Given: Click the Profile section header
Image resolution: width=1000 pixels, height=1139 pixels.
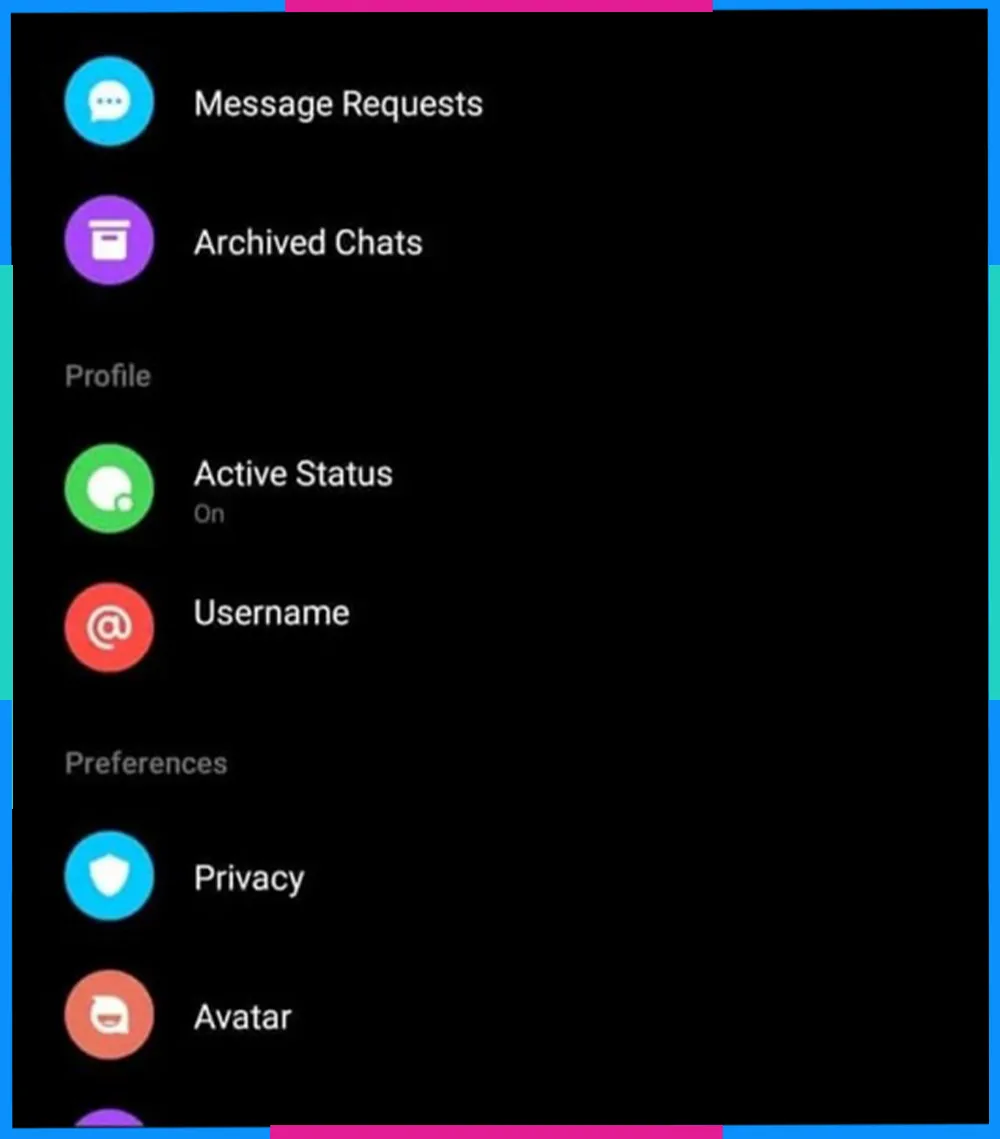Looking at the screenshot, I should click(x=107, y=376).
